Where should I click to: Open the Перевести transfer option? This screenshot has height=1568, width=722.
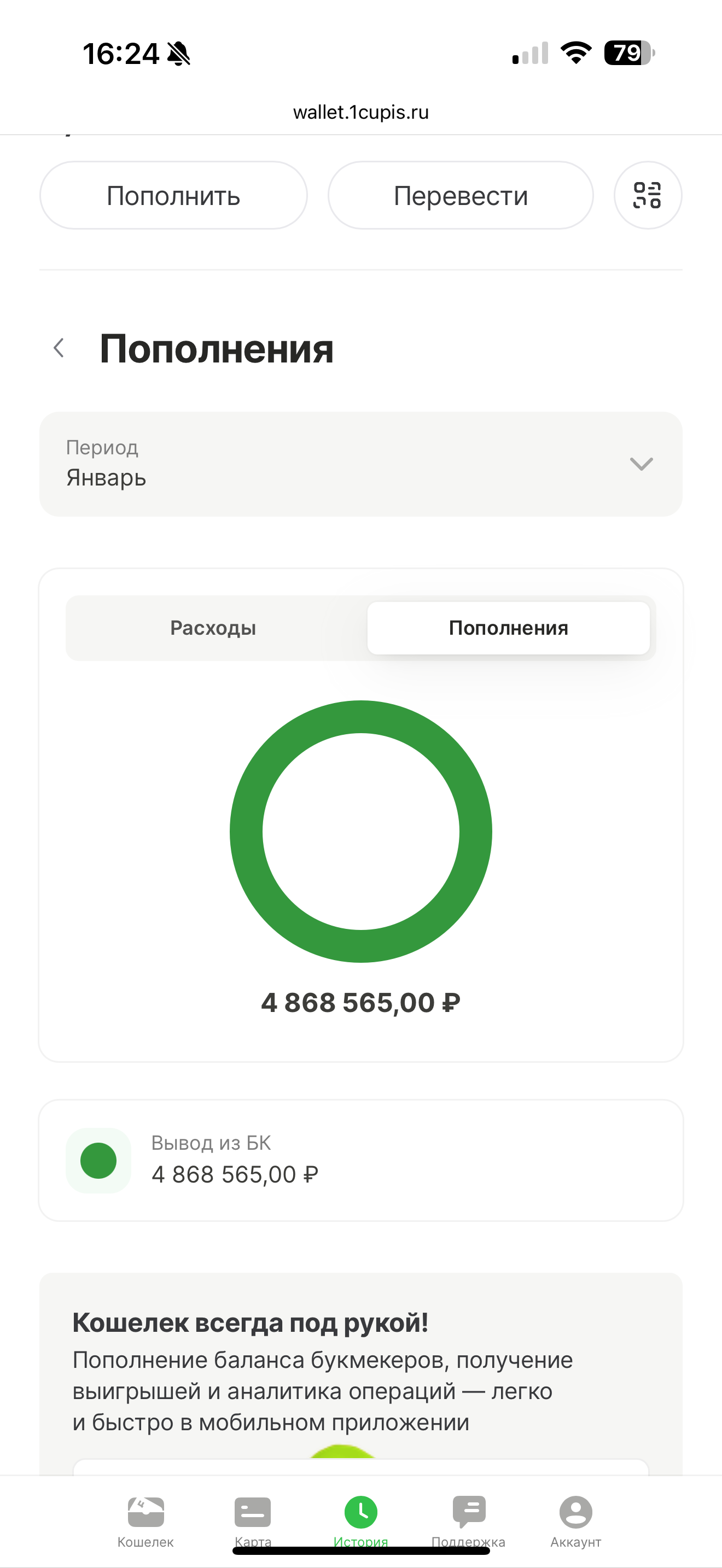(461, 195)
